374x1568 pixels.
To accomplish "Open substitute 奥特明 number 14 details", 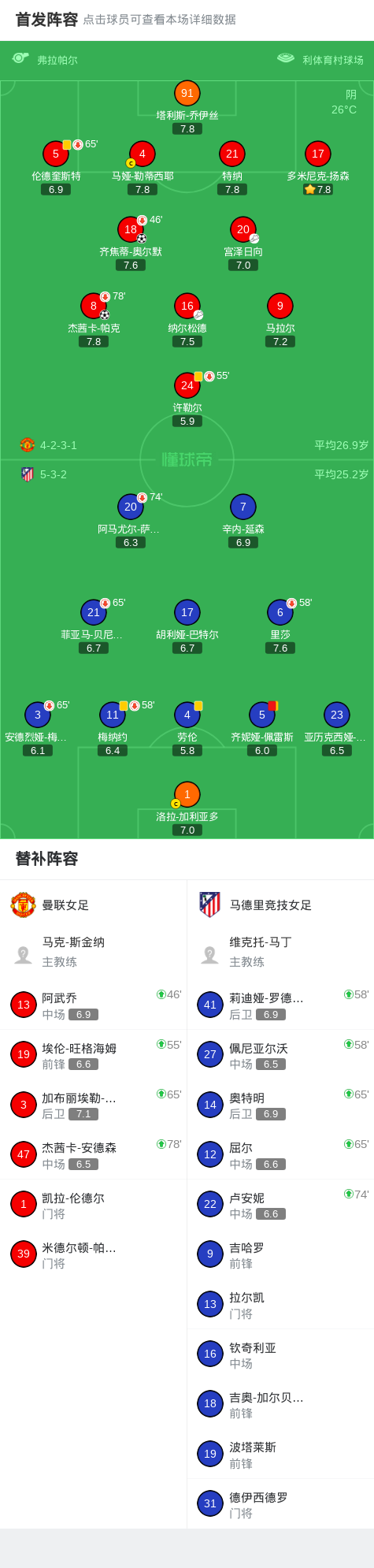I will pyautogui.click(x=280, y=1105).
